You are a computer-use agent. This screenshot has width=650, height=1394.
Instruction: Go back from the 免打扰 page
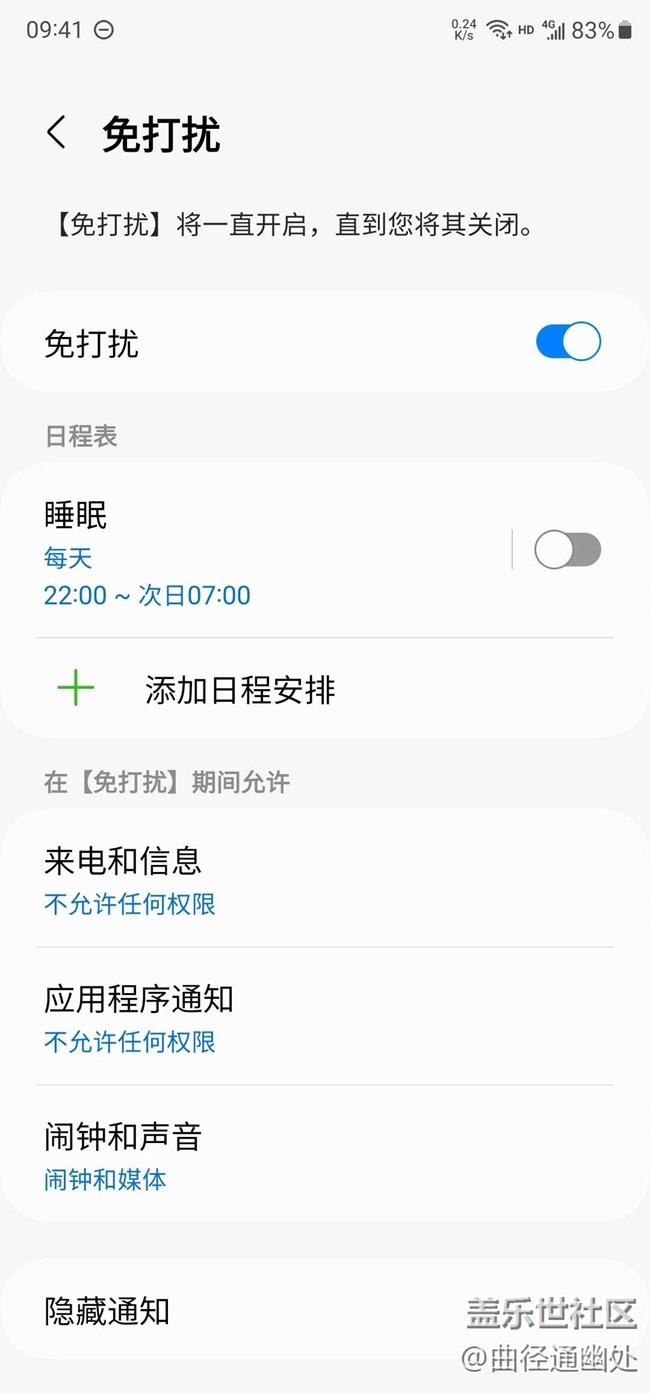(x=57, y=133)
